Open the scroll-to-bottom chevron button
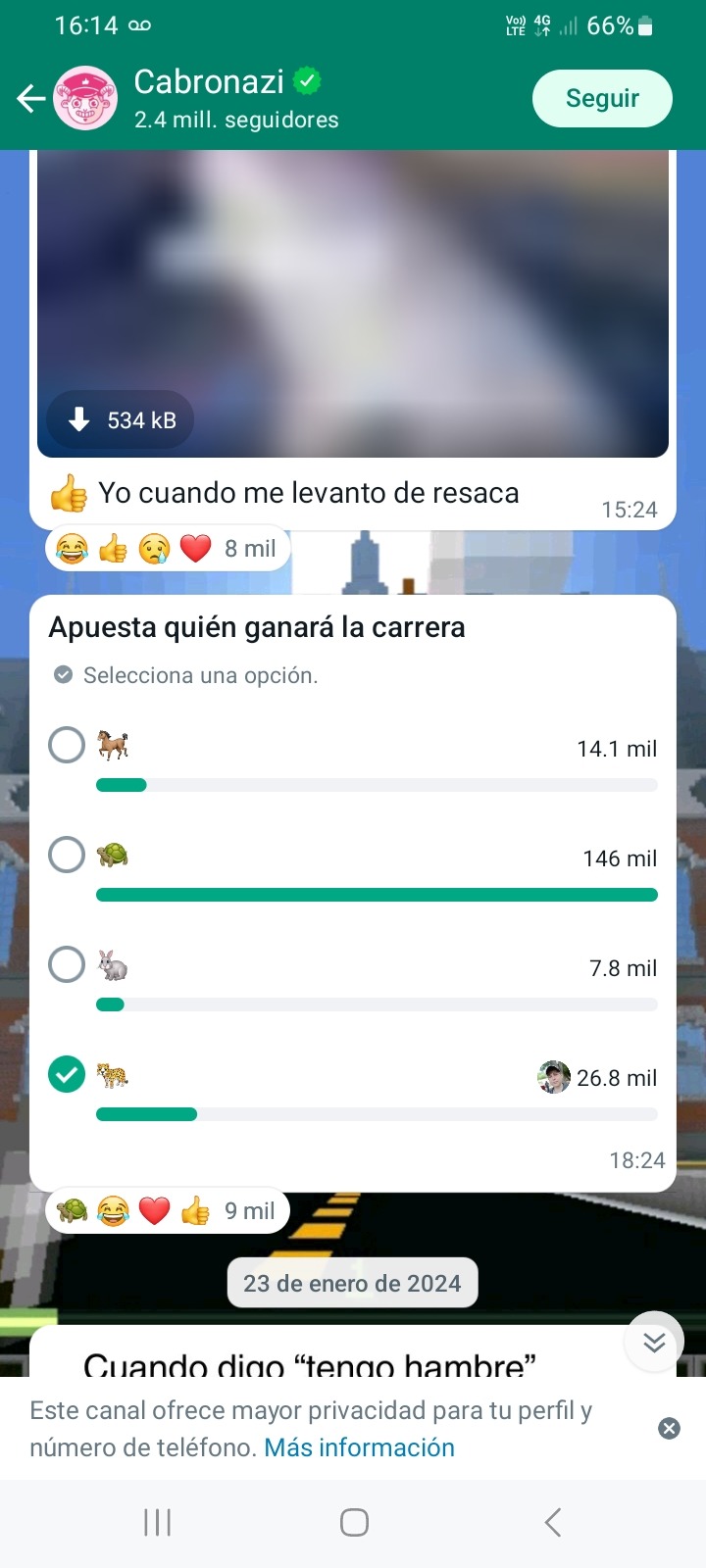The width and height of the screenshot is (706, 1568). pos(653,1342)
